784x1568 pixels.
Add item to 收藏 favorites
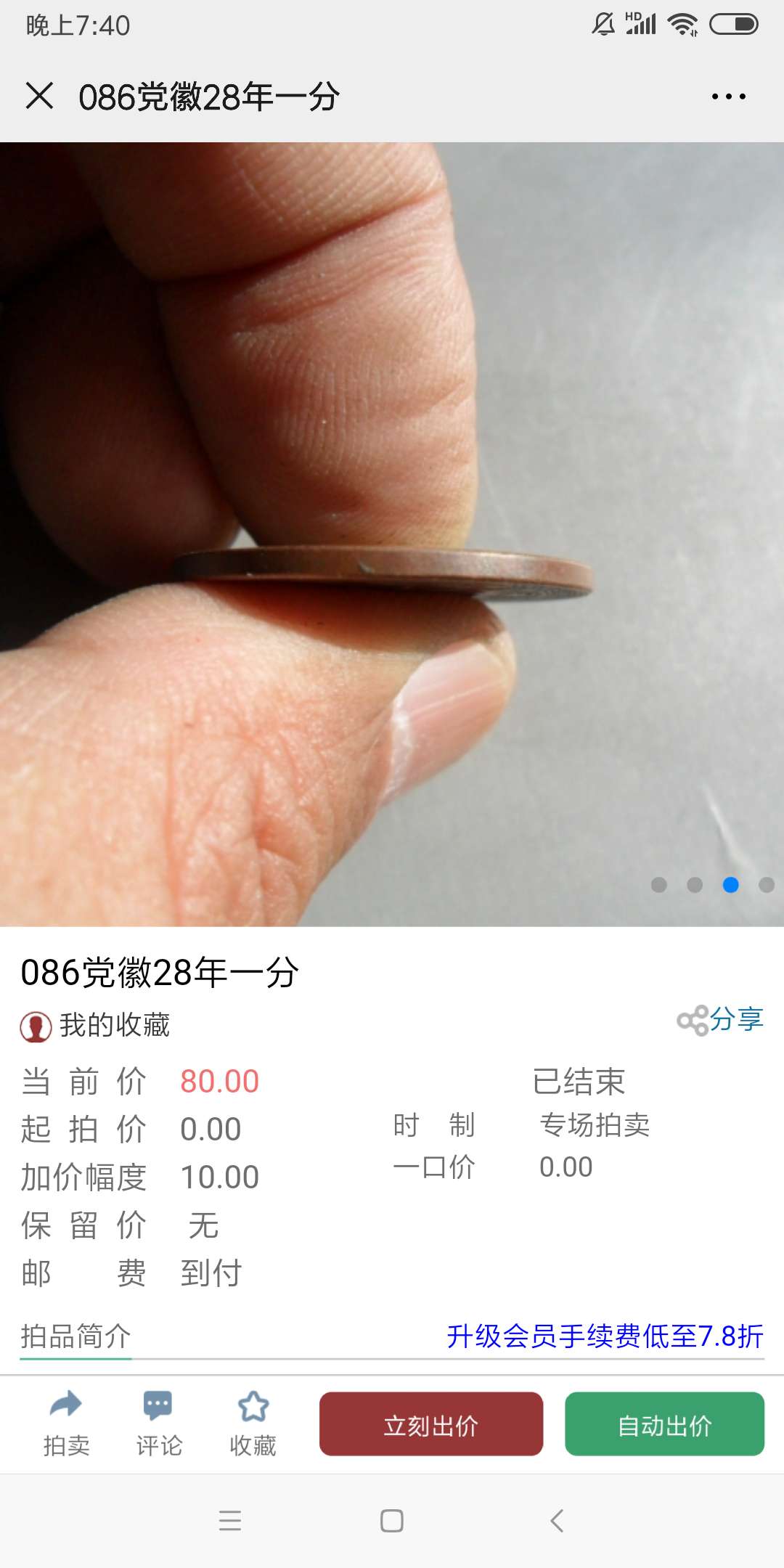253,1424
